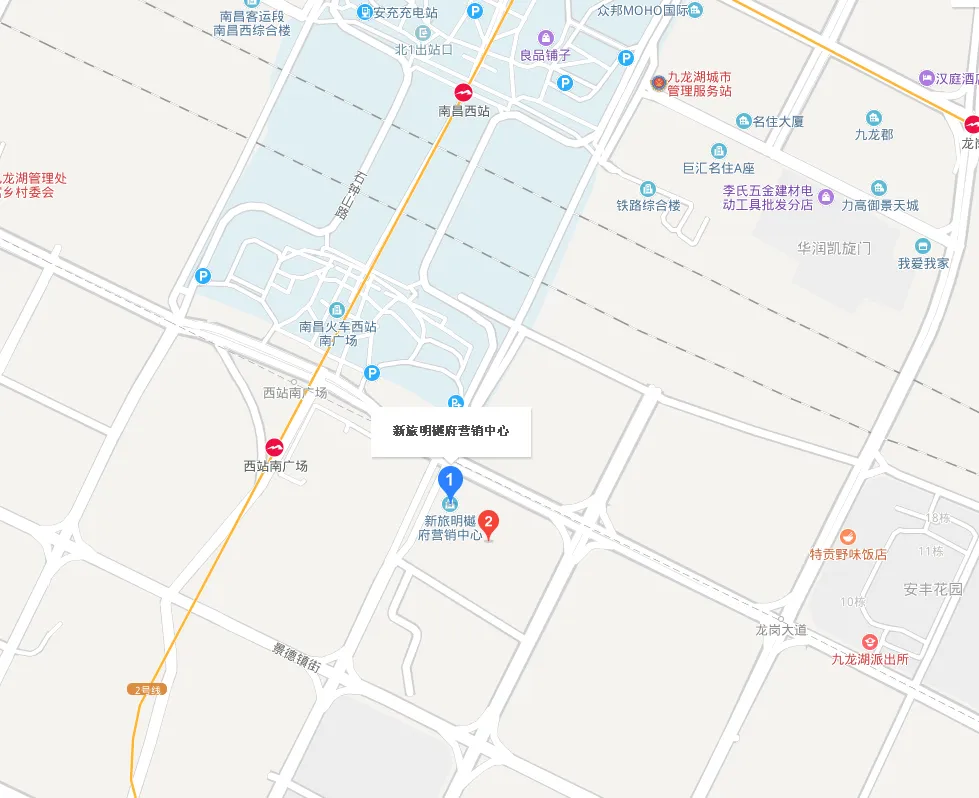Image resolution: width=979 pixels, height=798 pixels.
Task: Open the 九龙湖派出所 map point
Action: click(870, 641)
